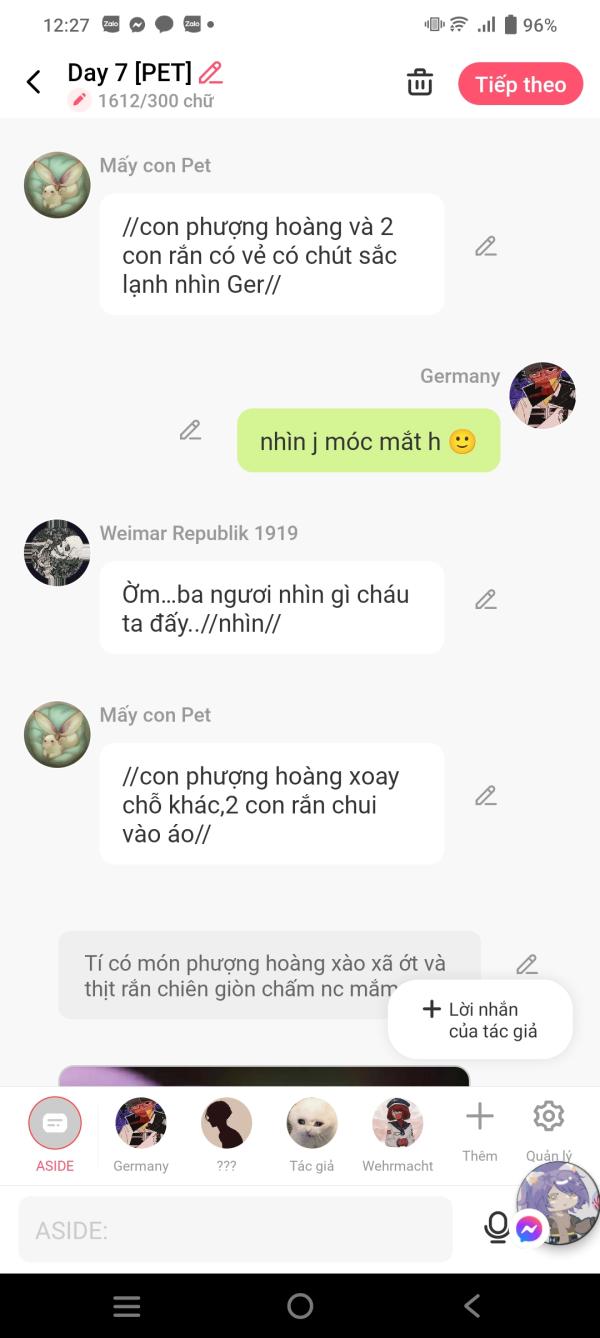The image size is (600, 1338).
Task: Add a new character with Thêm
Action: (x=480, y=1131)
